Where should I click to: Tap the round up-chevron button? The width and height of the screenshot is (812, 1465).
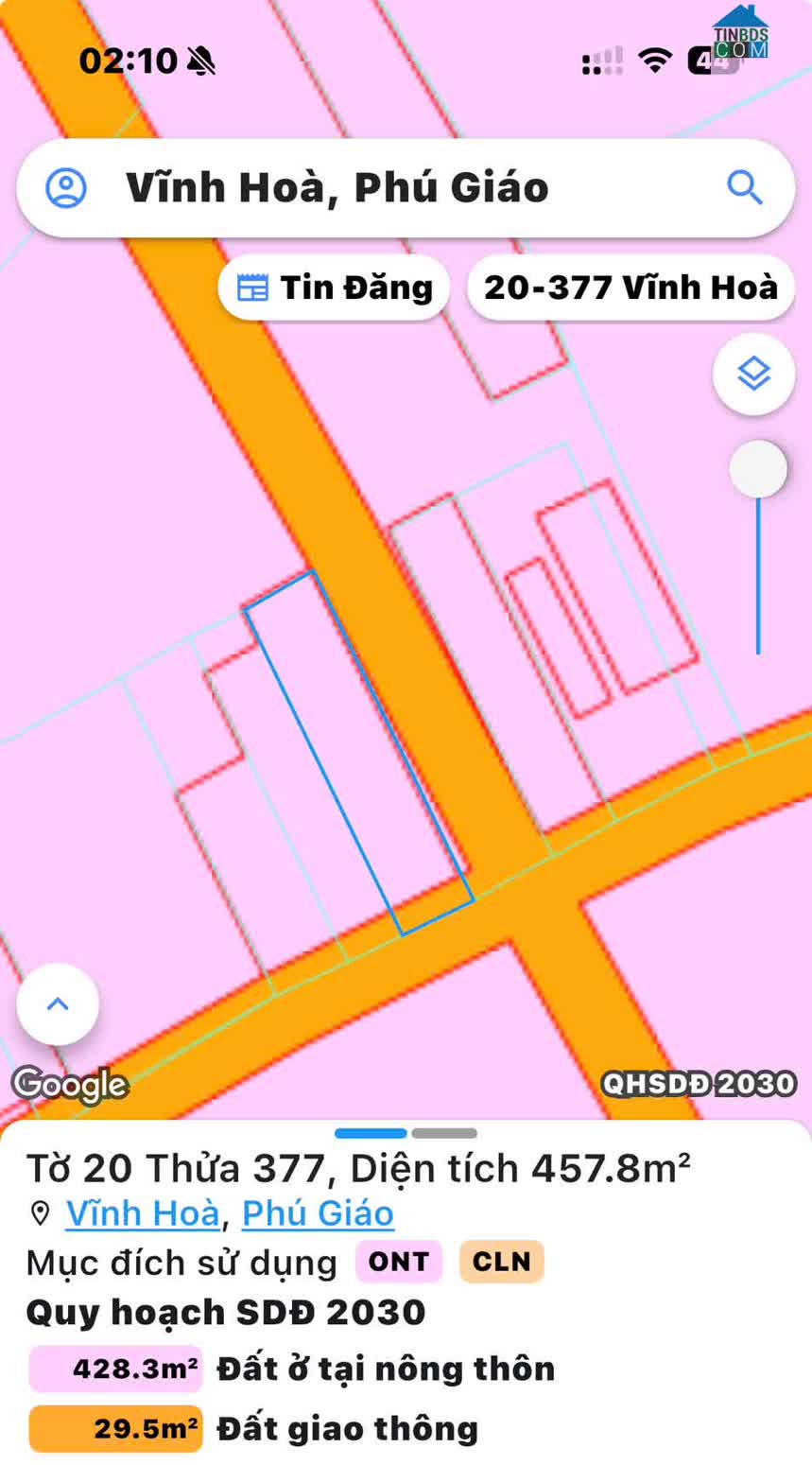[58, 1004]
